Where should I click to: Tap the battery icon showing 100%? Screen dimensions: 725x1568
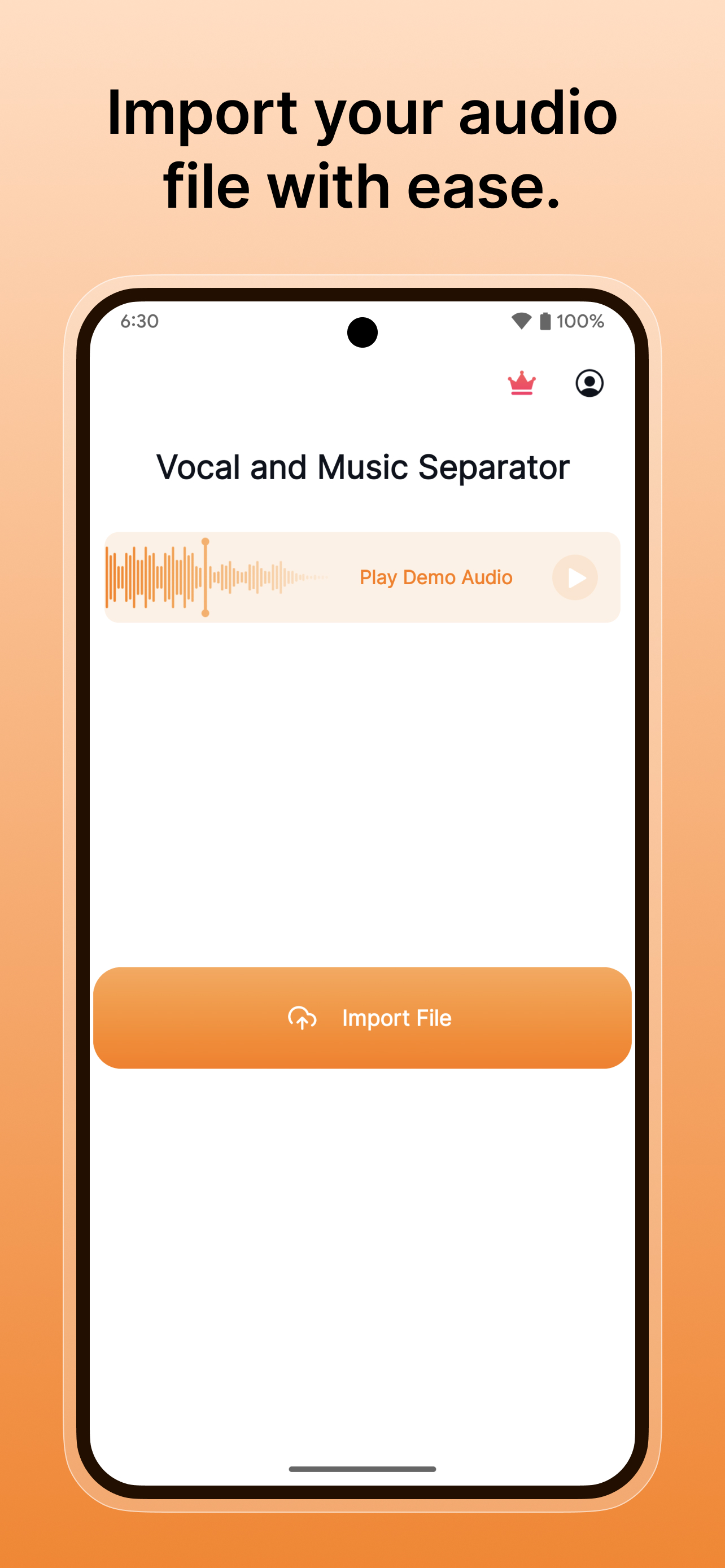pyautogui.click(x=545, y=321)
